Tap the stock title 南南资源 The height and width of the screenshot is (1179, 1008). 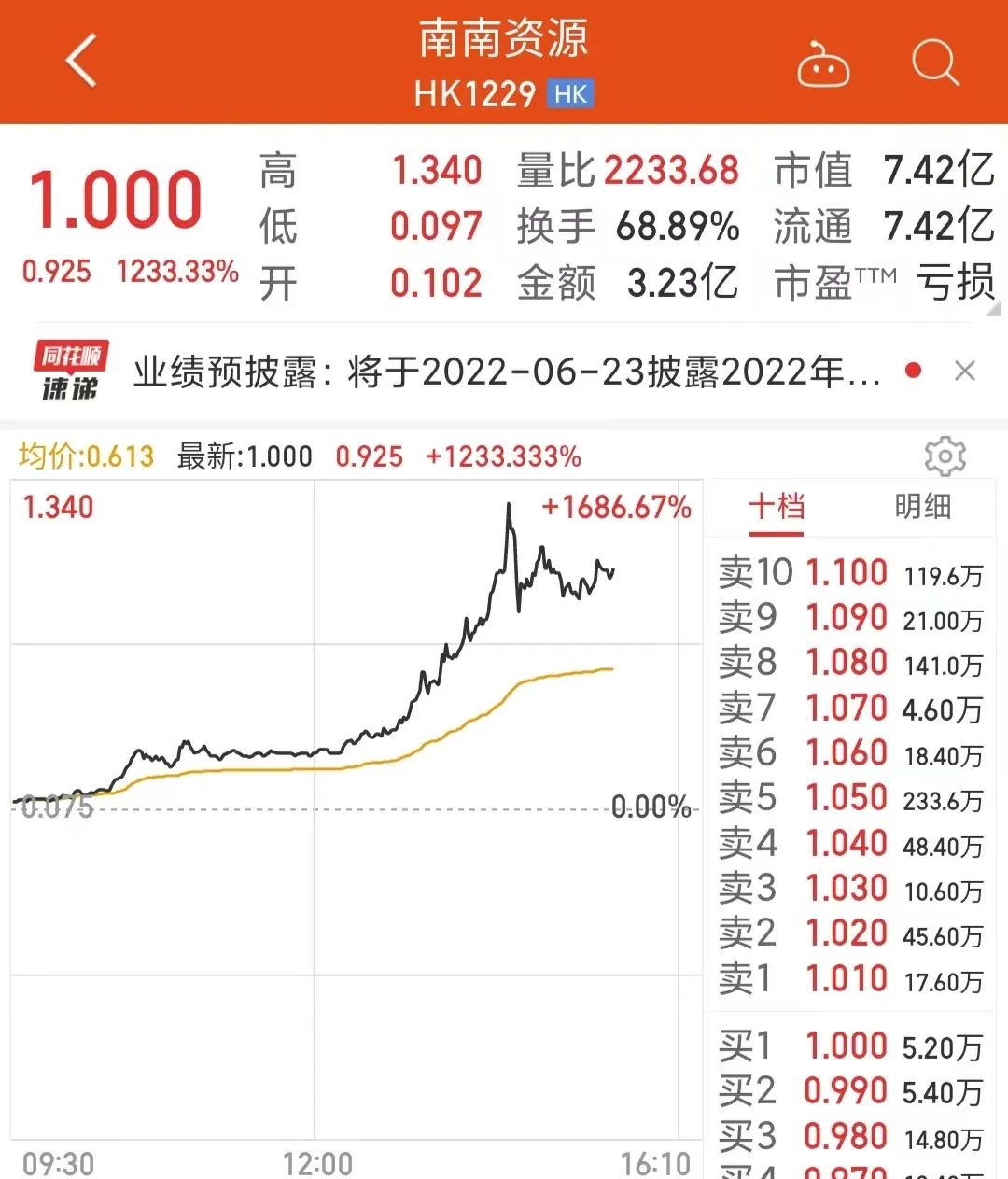point(504,39)
